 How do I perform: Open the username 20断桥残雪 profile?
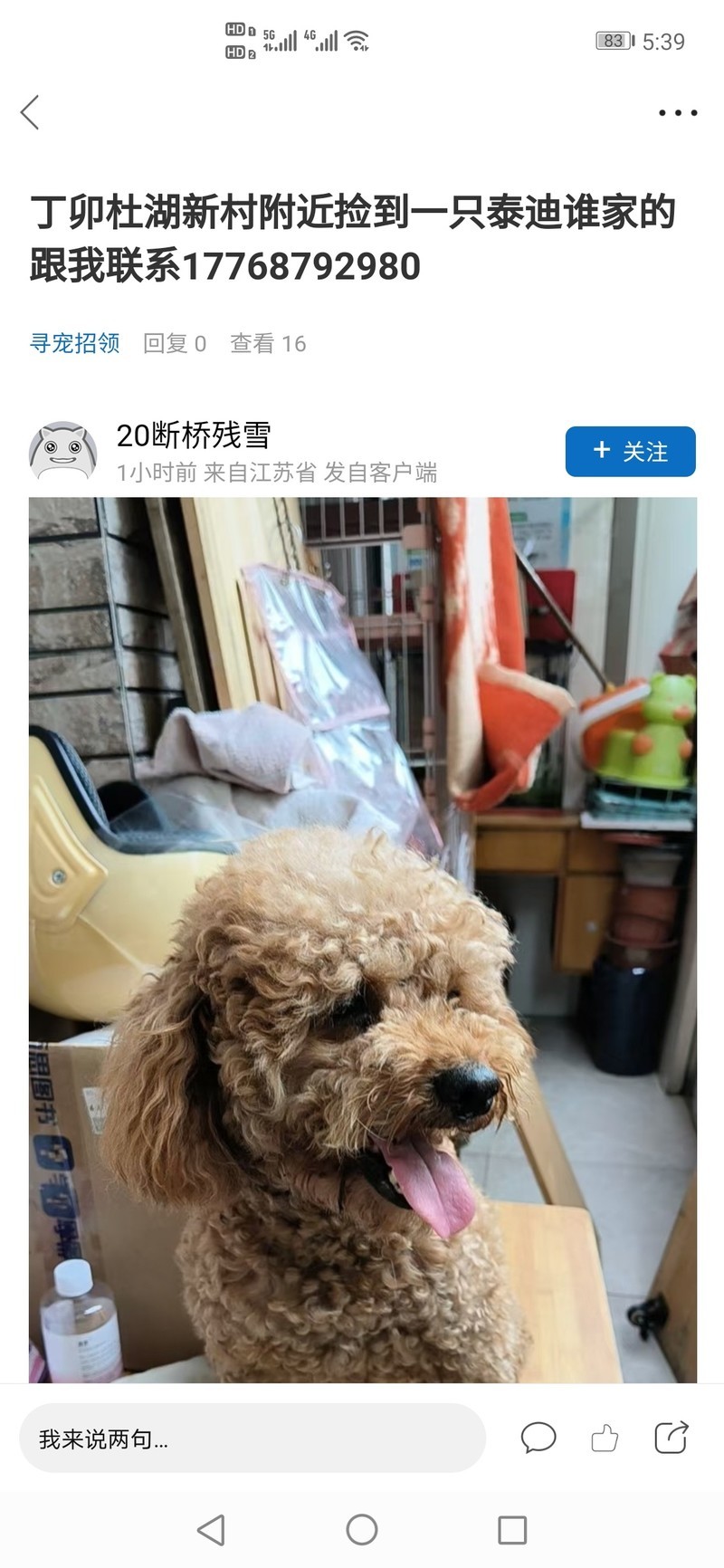pyautogui.click(x=194, y=435)
